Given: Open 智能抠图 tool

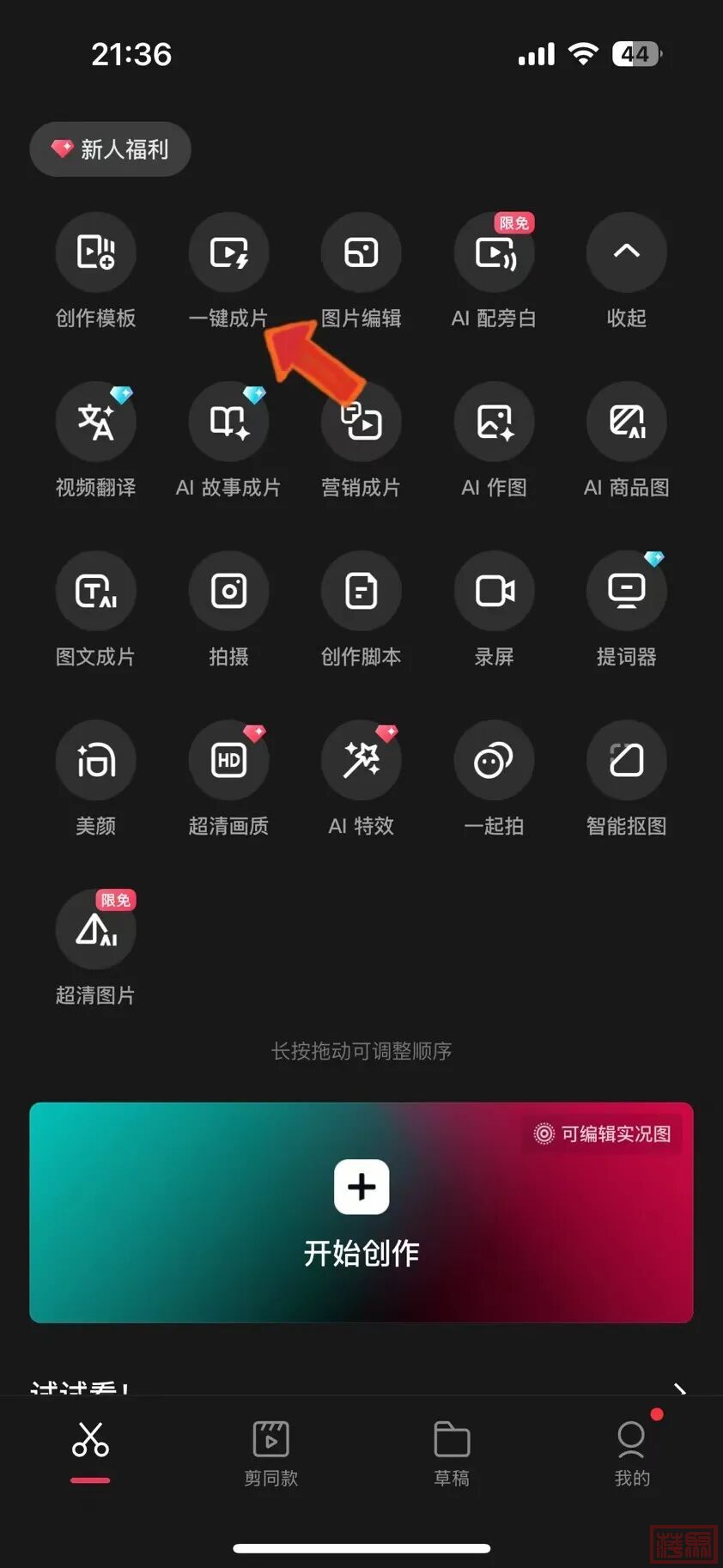Looking at the screenshot, I should (626, 760).
